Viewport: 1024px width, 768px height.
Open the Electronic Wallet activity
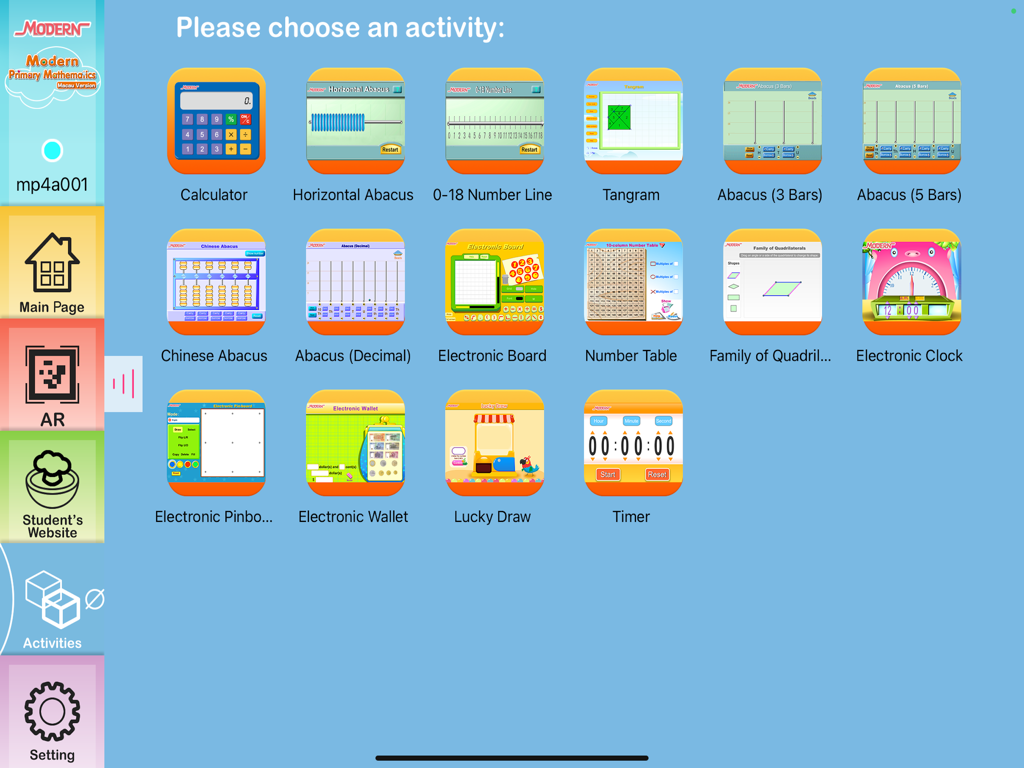coord(355,444)
